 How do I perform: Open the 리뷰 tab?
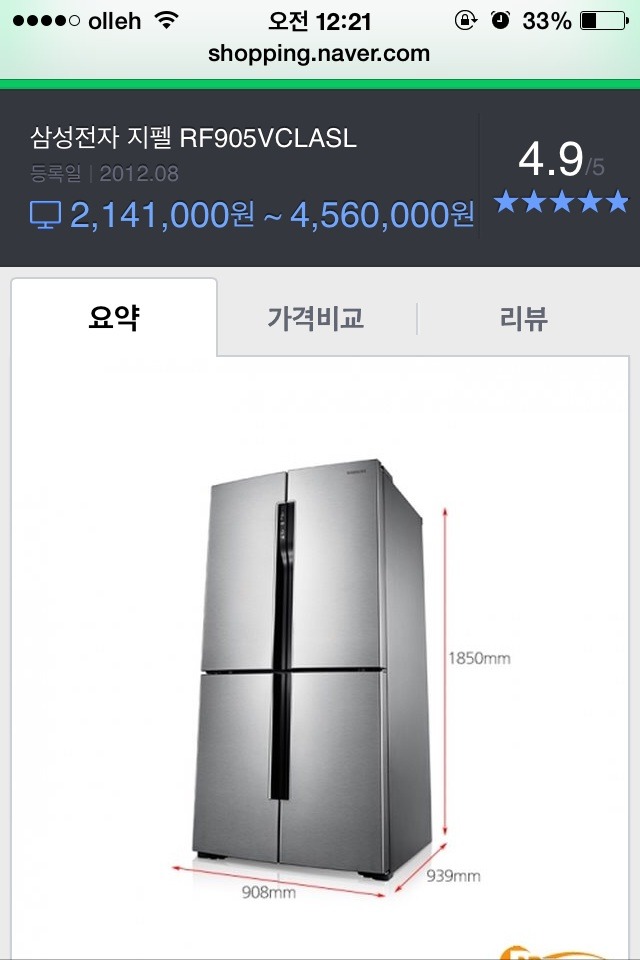point(523,319)
